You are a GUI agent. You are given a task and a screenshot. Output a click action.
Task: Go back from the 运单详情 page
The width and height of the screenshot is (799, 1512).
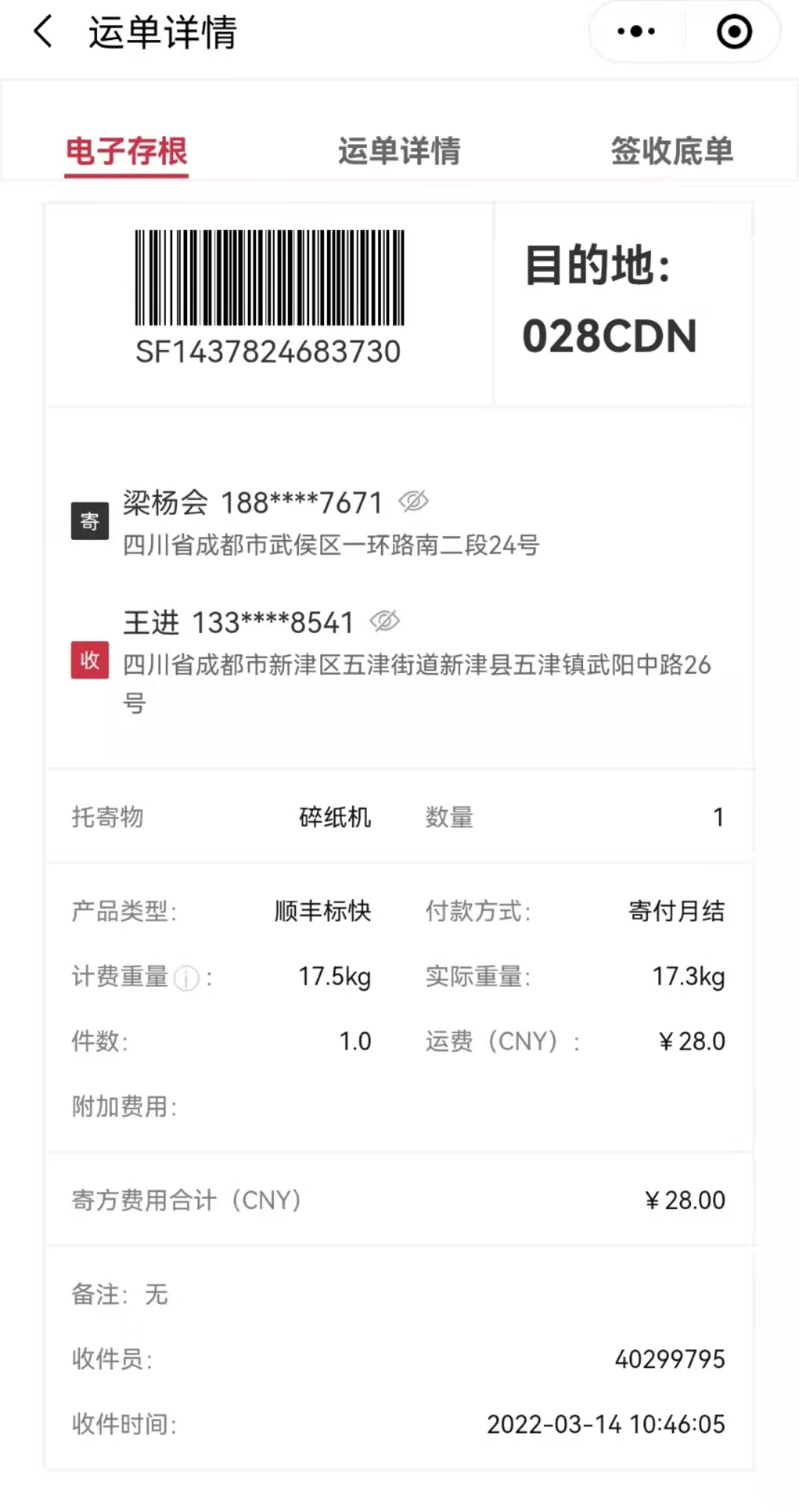point(44,32)
